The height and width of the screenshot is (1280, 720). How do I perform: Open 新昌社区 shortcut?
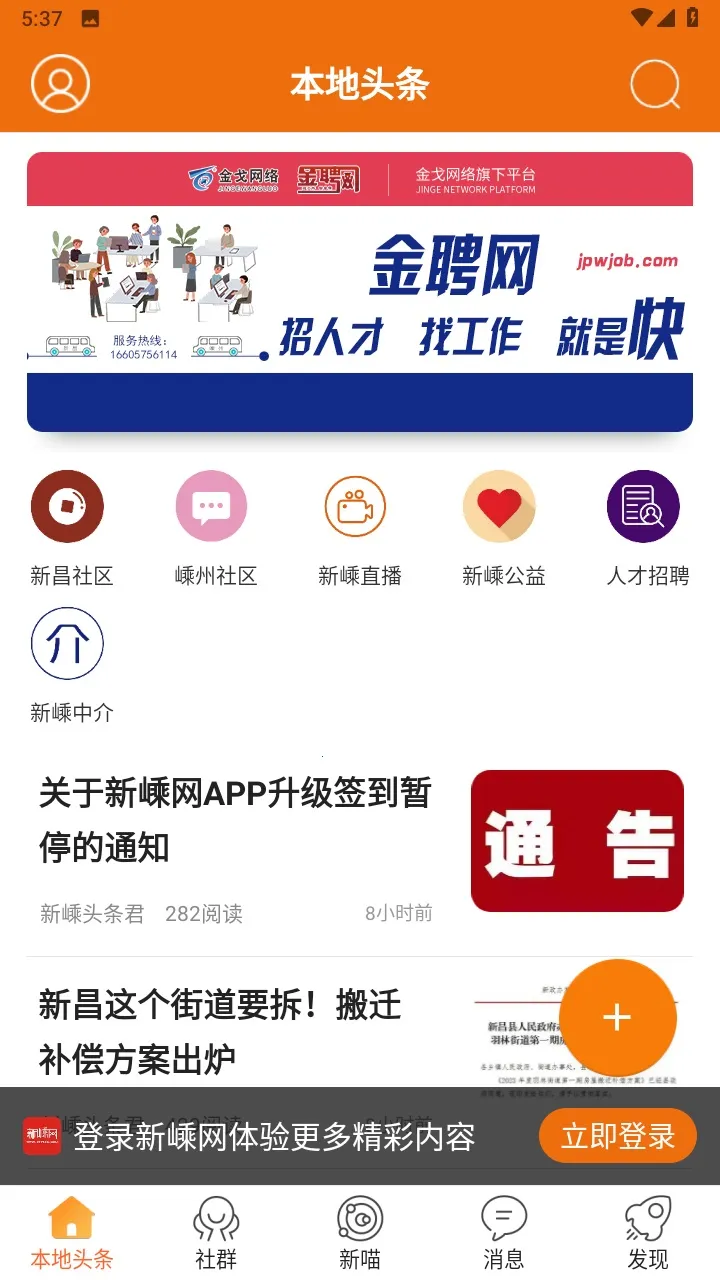(x=68, y=527)
